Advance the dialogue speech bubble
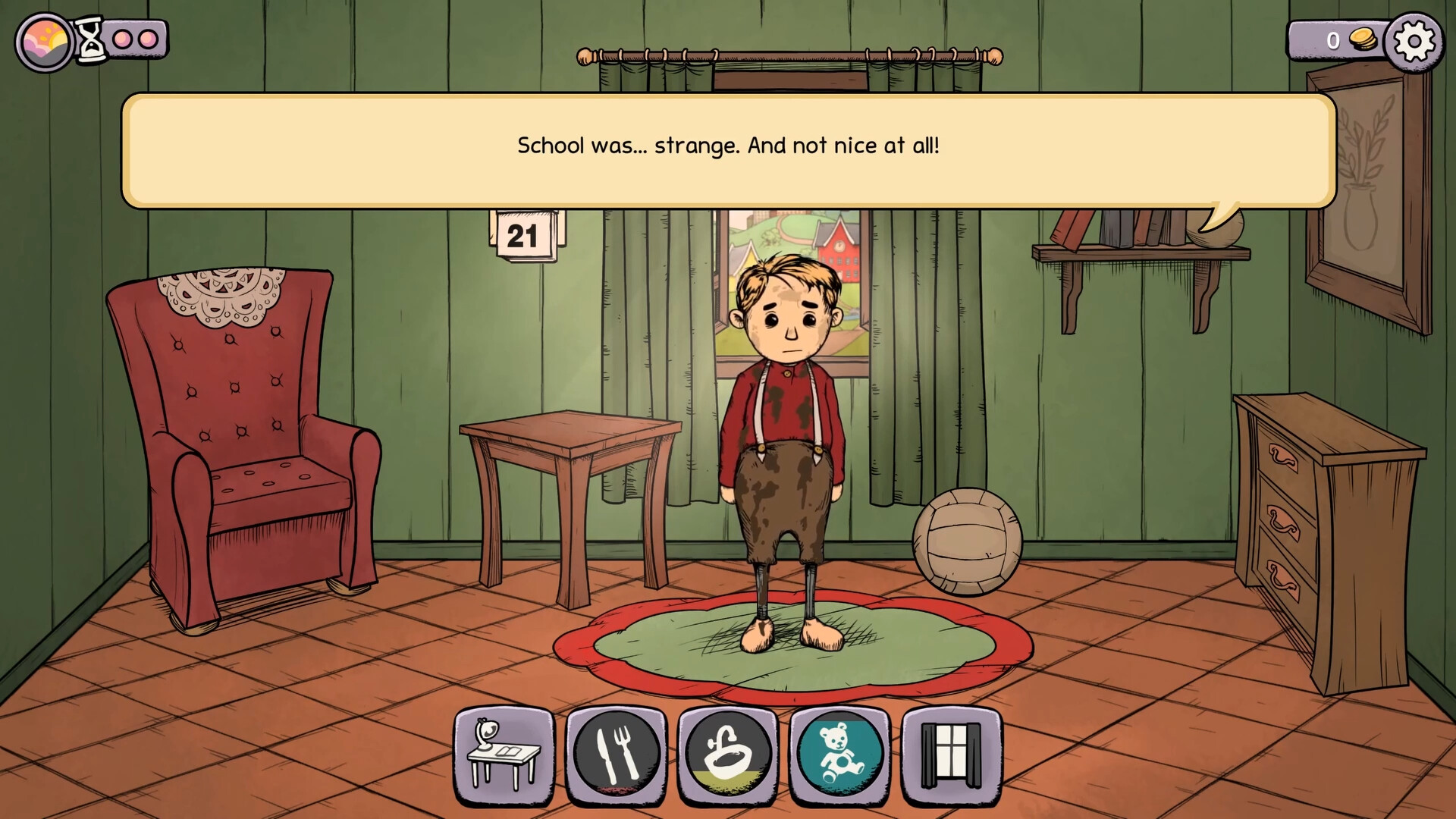Viewport: 1456px width, 819px height. click(x=728, y=150)
